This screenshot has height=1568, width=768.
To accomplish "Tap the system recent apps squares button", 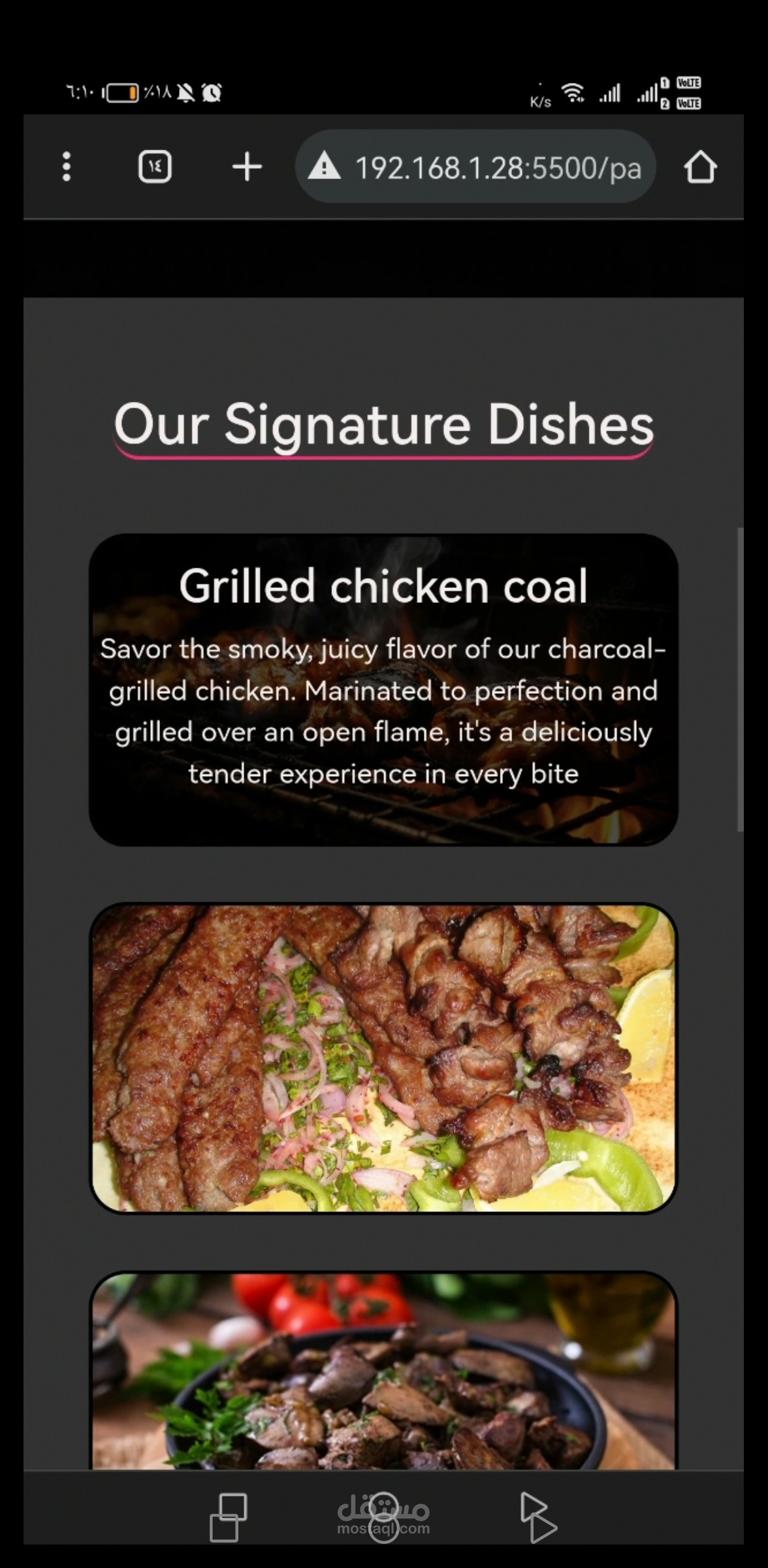I will (229, 1517).
